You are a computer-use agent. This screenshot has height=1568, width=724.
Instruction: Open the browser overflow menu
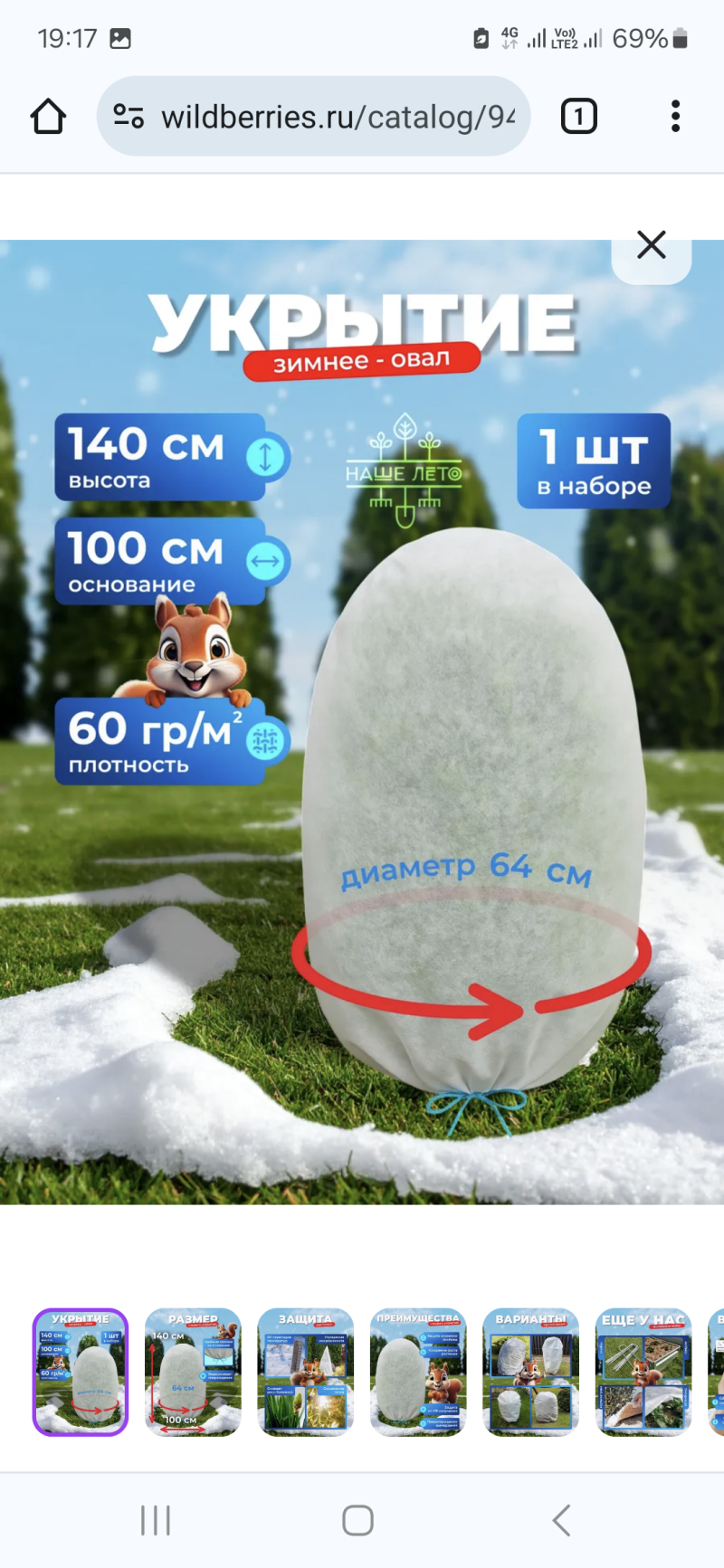675,117
